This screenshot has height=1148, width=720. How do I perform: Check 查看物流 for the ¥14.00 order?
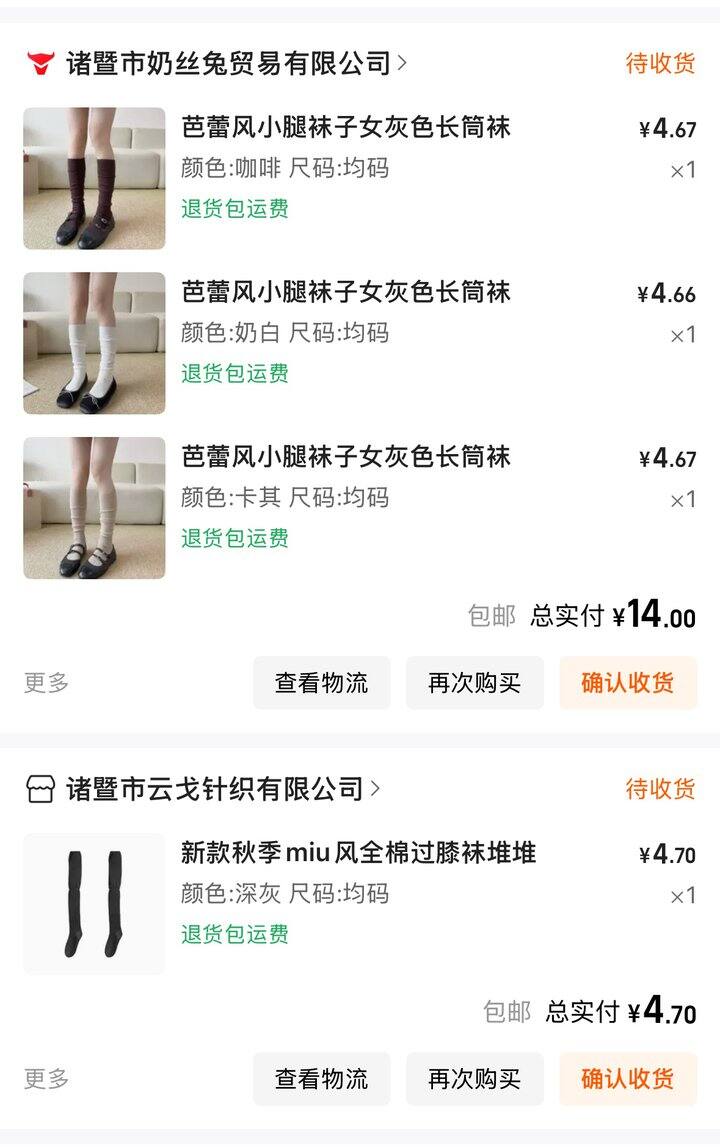coord(321,683)
